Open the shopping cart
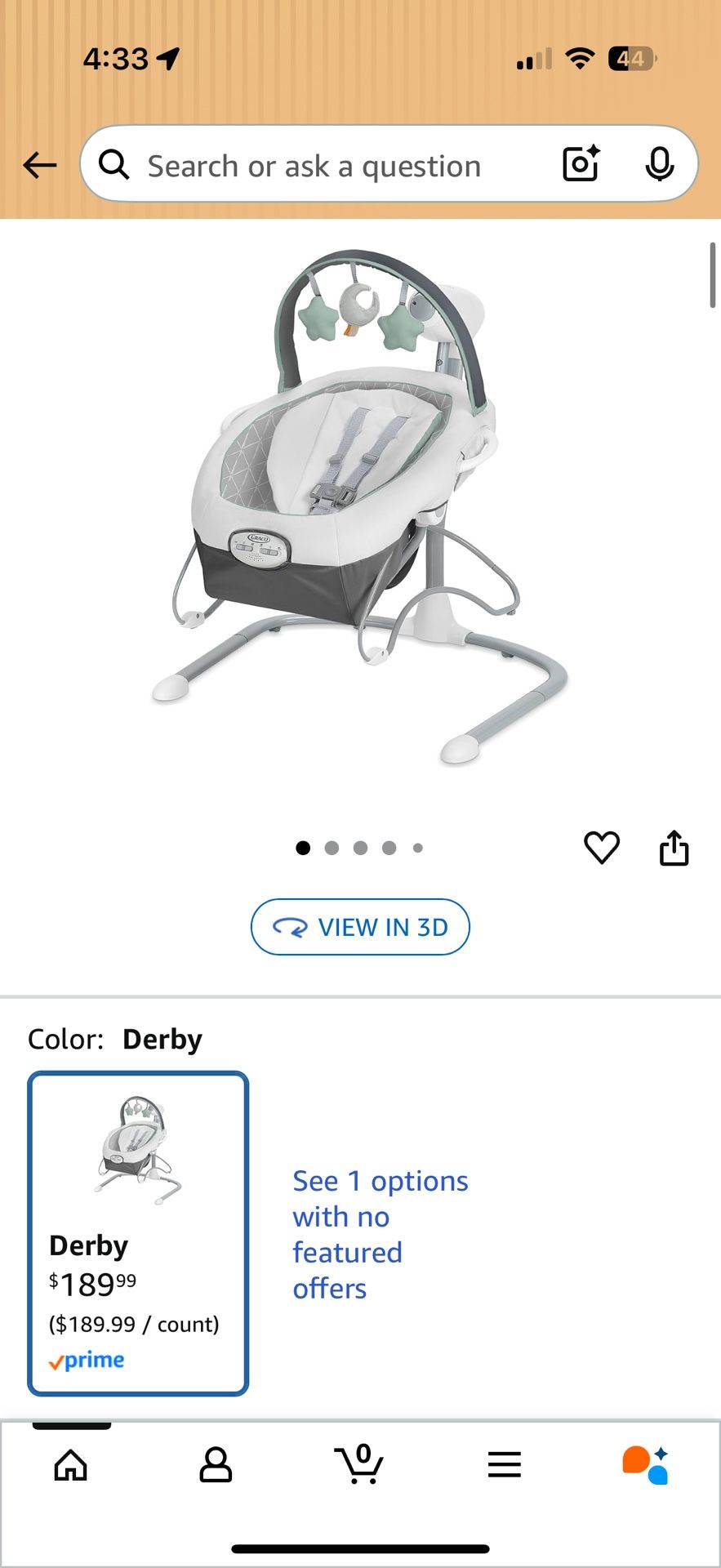The image size is (721, 1568). 359,1463
